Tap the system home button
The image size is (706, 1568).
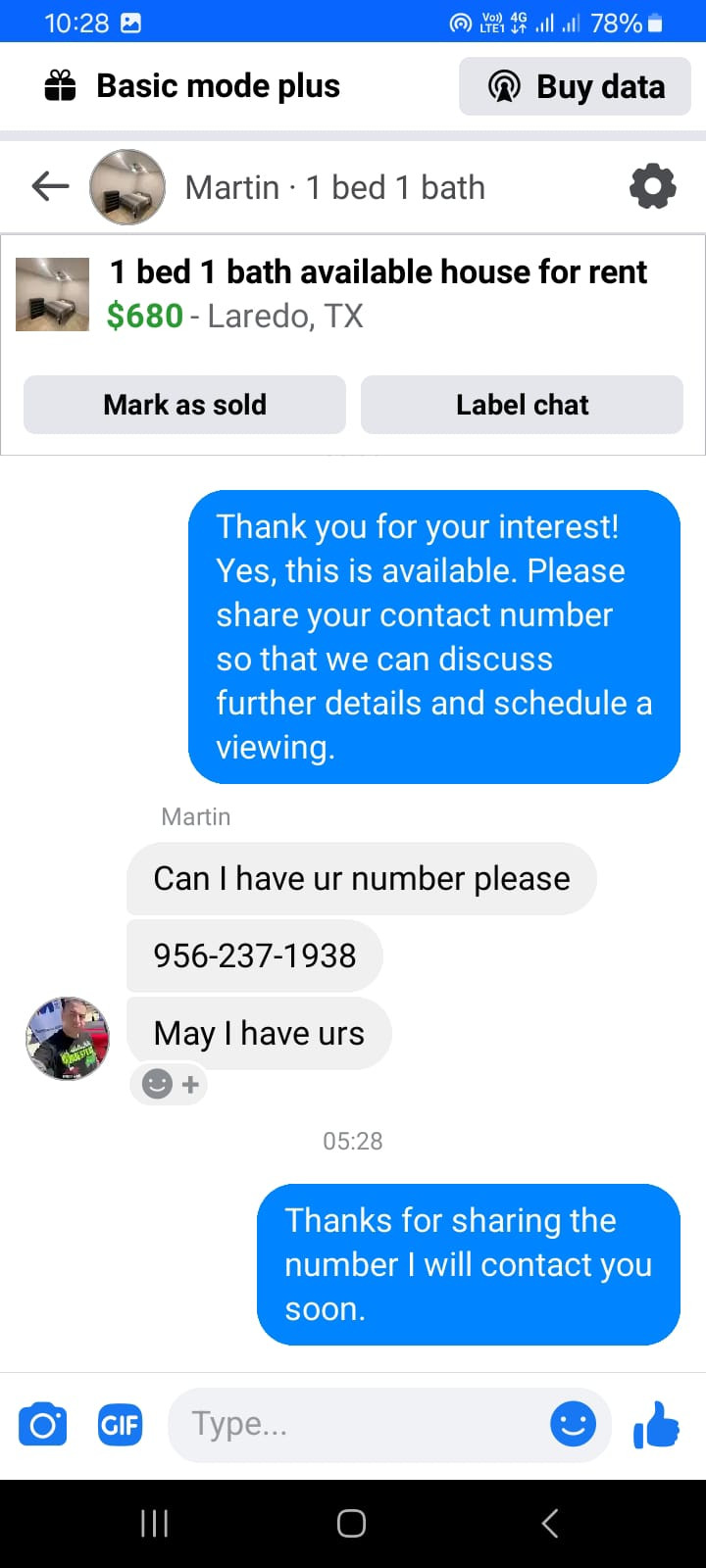click(352, 1523)
